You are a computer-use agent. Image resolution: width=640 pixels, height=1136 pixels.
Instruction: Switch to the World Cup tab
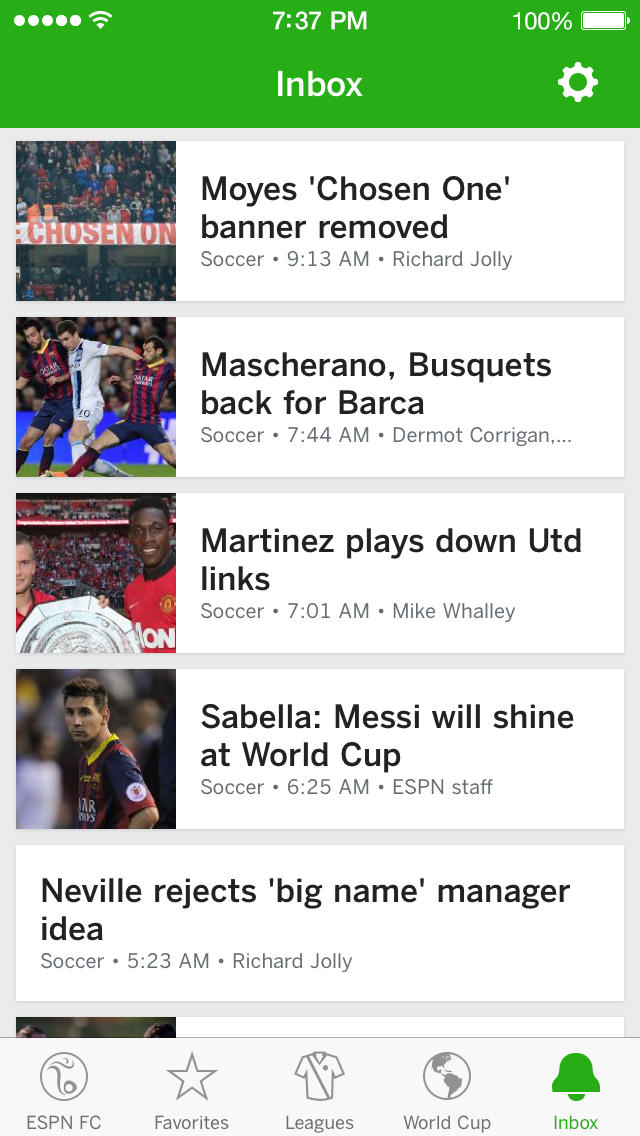pos(447,1091)
